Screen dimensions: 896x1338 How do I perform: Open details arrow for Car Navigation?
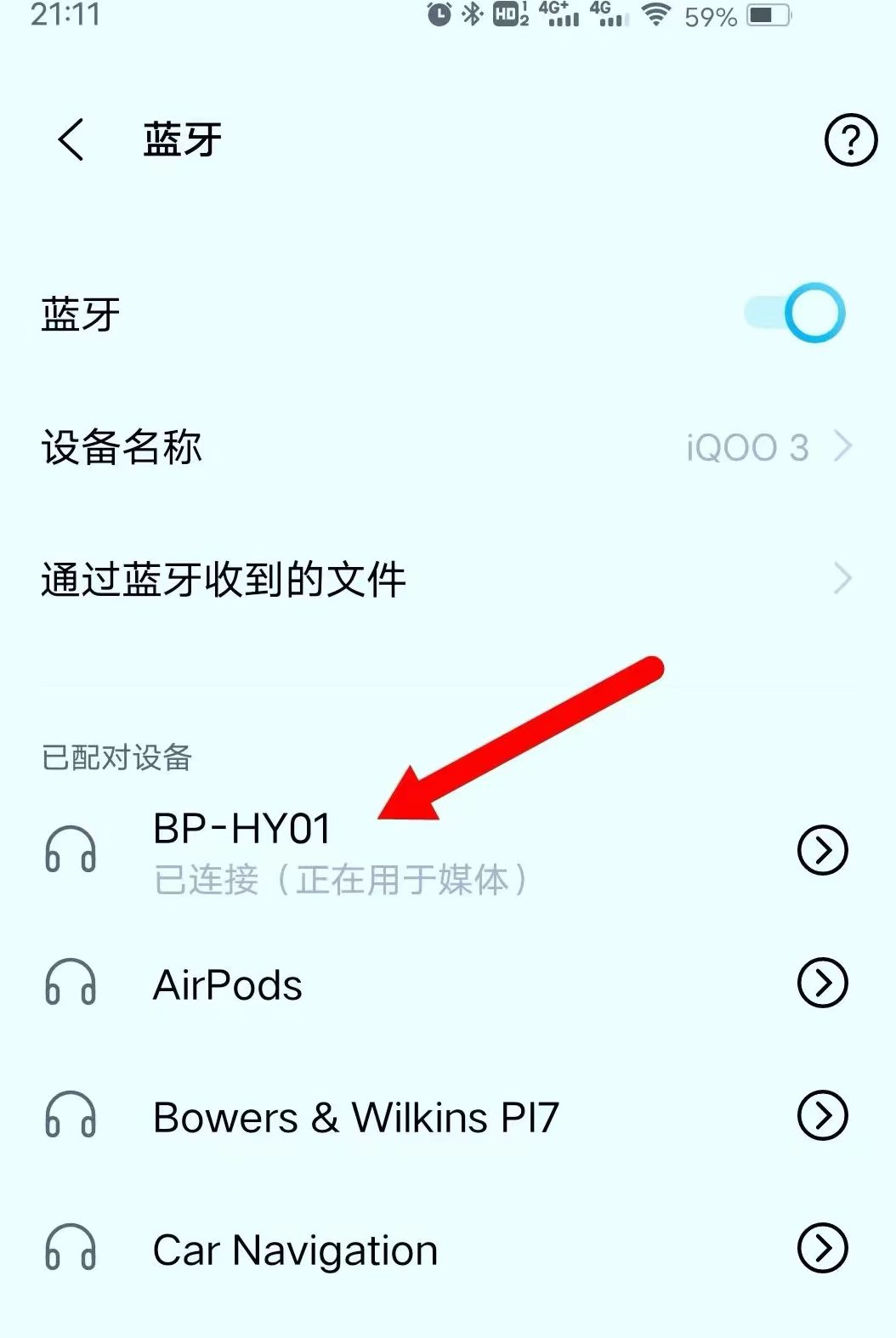coord(822,1248)
